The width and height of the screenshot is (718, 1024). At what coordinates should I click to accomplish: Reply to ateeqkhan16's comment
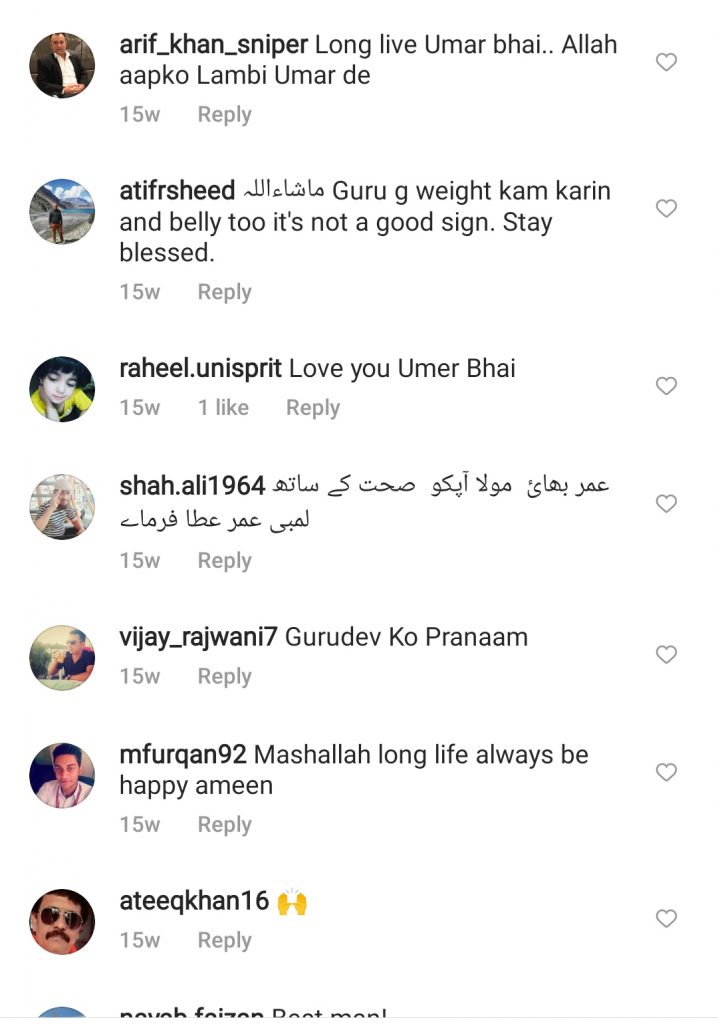(224, 941)
